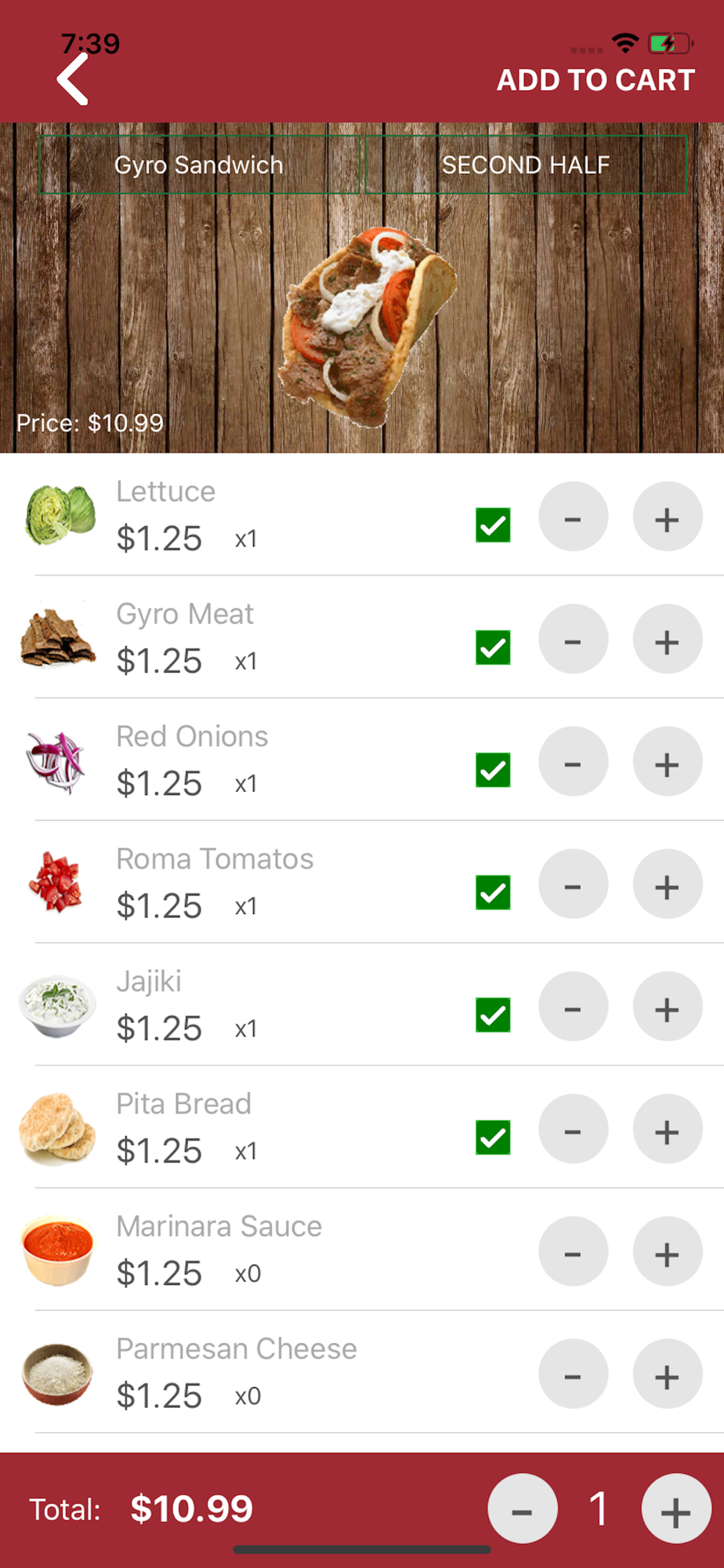Increase the order quantity beside Total
Viewport: 724px width, 1568px height.
click(676, 1508)
